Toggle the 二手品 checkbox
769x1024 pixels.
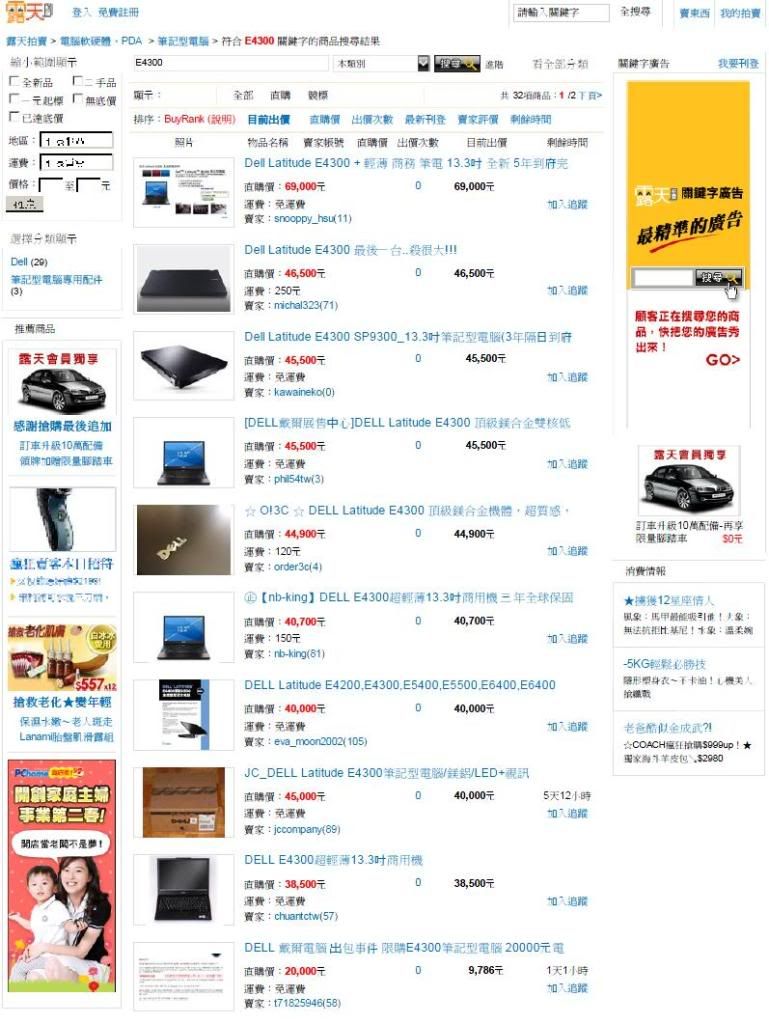pos(76,82)
